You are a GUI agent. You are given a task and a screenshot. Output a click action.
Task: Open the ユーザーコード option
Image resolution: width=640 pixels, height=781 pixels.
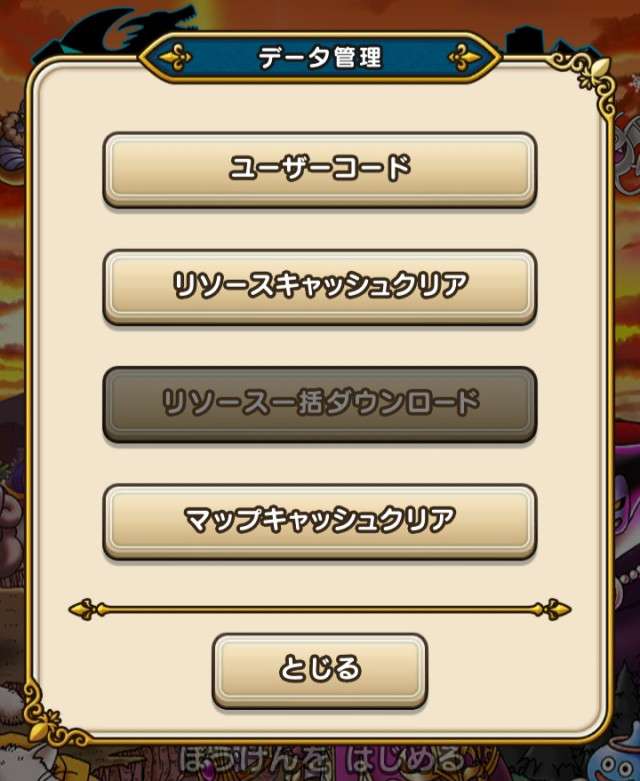point(319,169)
